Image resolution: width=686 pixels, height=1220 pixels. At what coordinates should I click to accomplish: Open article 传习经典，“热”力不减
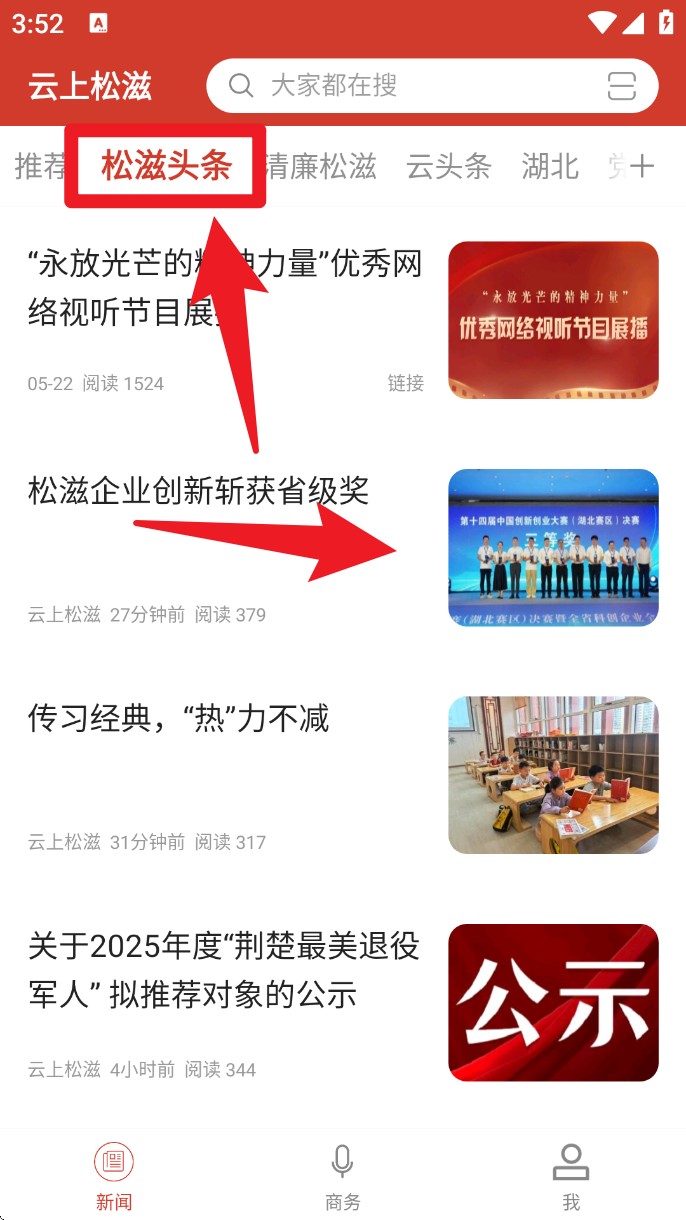tap(178, 718)
